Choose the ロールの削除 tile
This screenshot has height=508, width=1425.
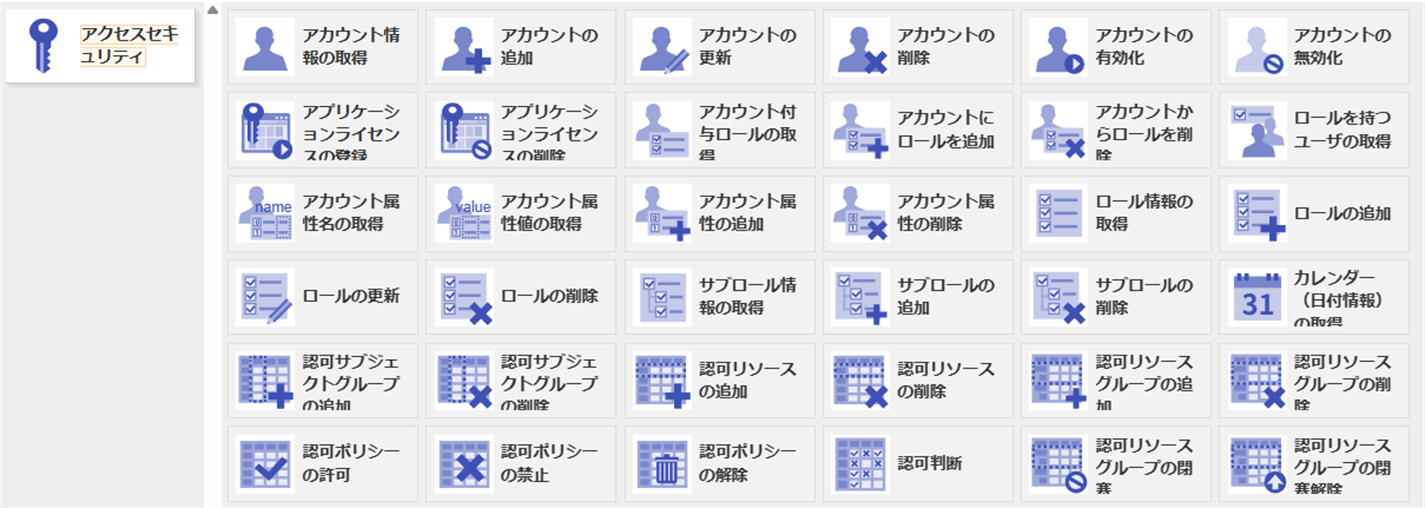(x=520, y=296)
